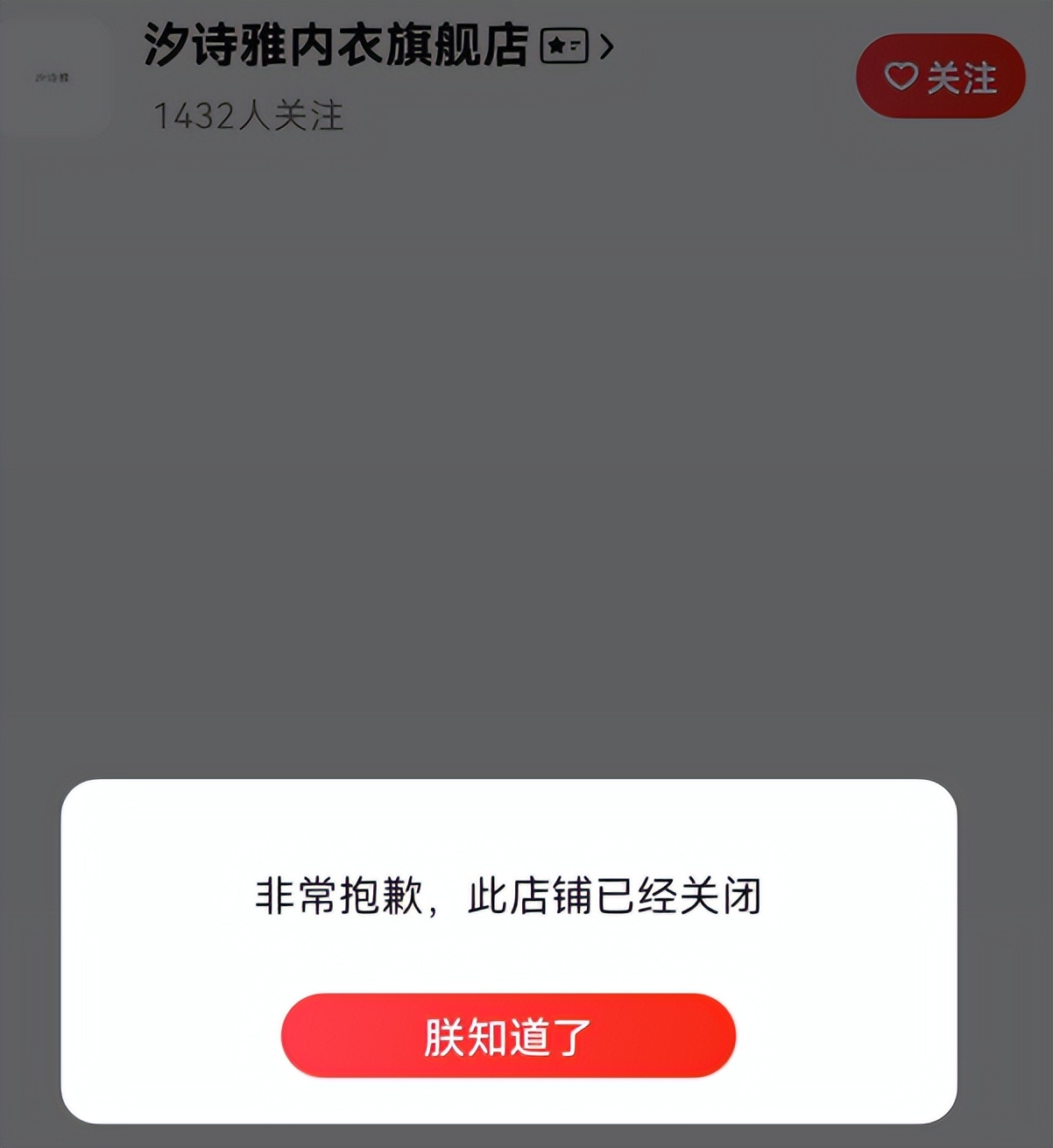This screenshot has height=1148, width=1053.
Task: Select the shop title bar entry
Action: click(x=337, y=44)
